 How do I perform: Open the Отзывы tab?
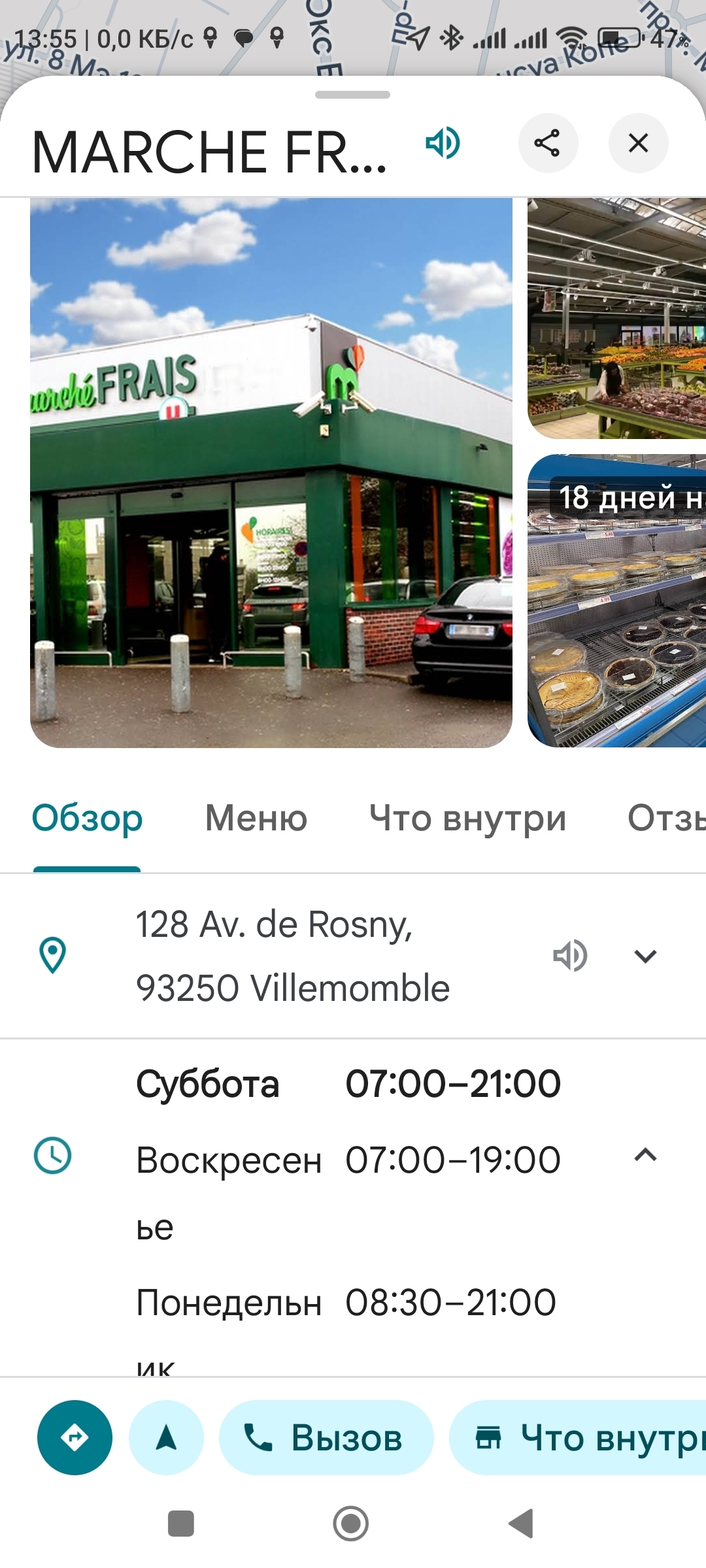(665, 818)
